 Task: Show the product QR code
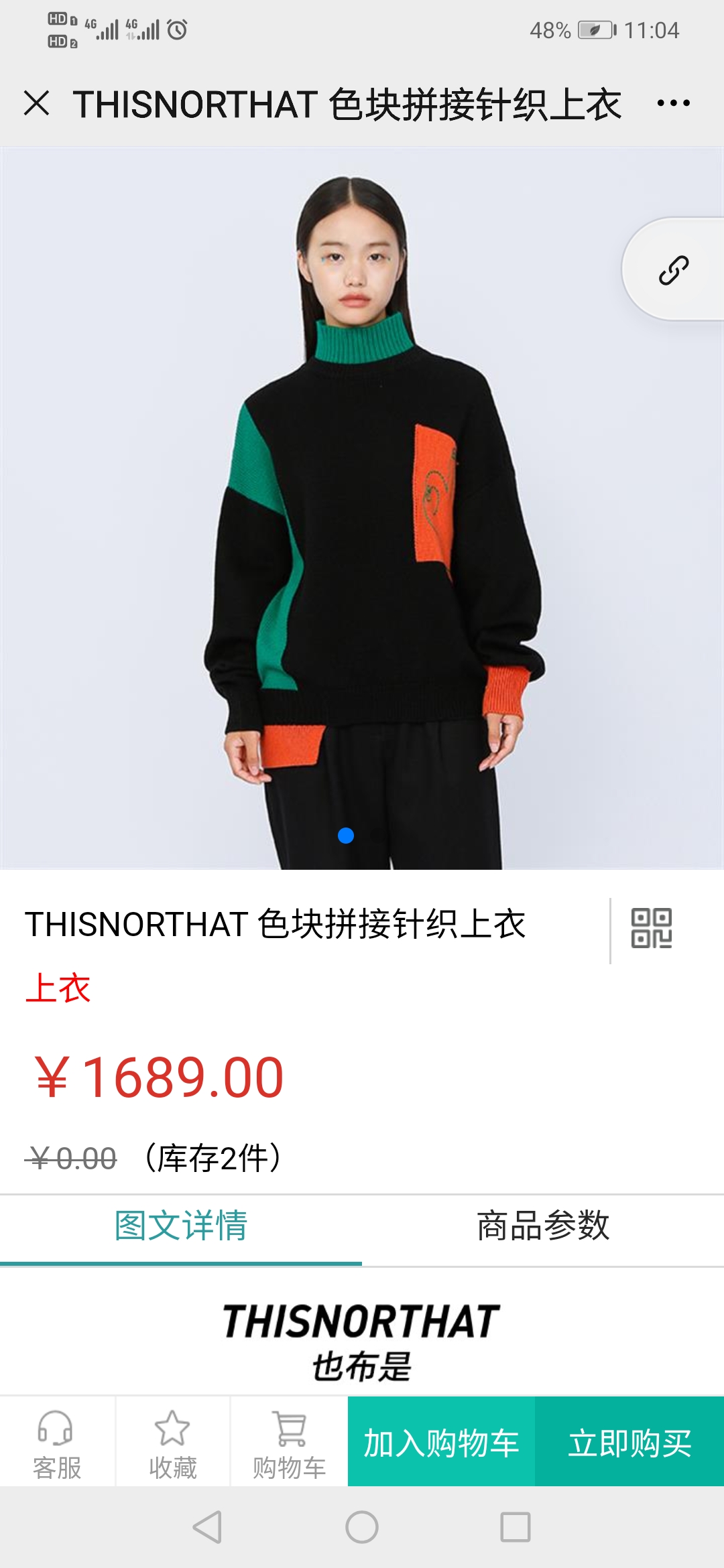point(651,928)
